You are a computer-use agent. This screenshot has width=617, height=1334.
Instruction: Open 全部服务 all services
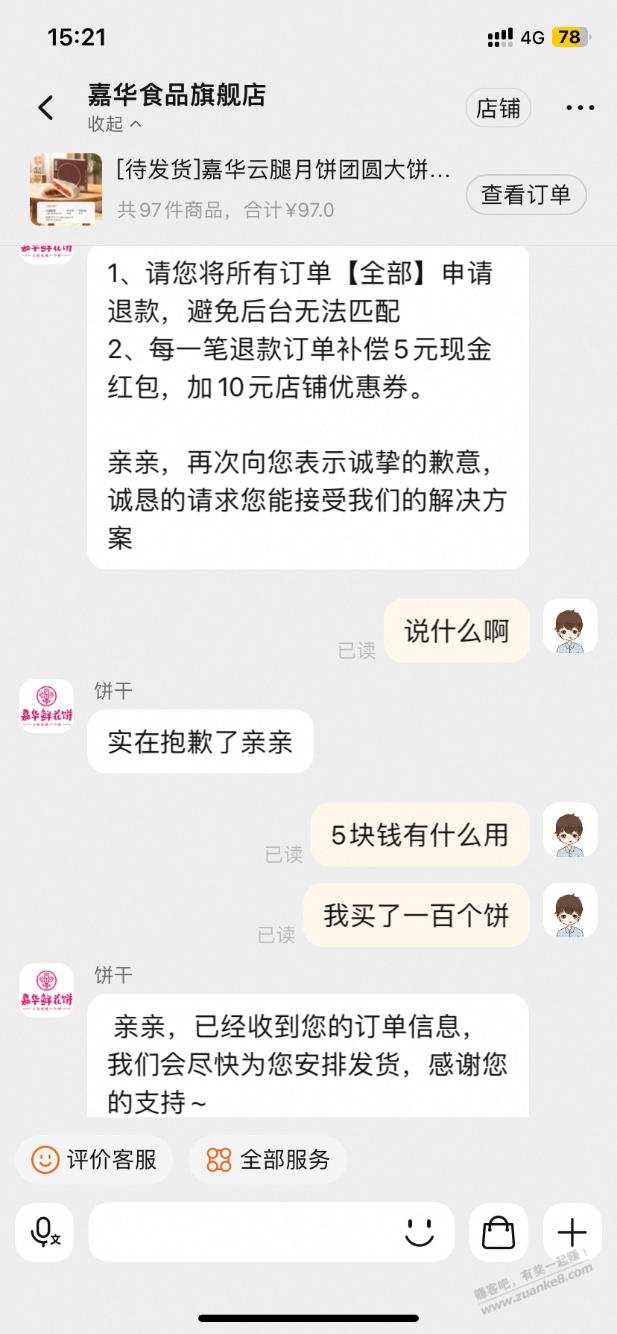click(x=268, y=1160)
